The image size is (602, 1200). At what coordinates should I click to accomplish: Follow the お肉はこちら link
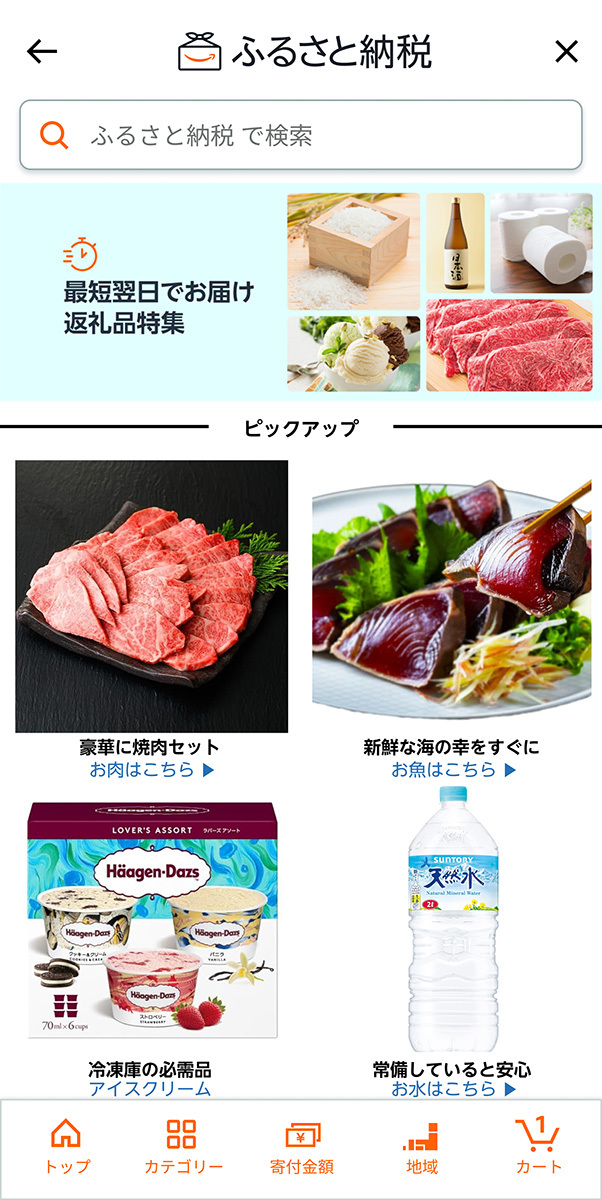(x=151, y=770)
